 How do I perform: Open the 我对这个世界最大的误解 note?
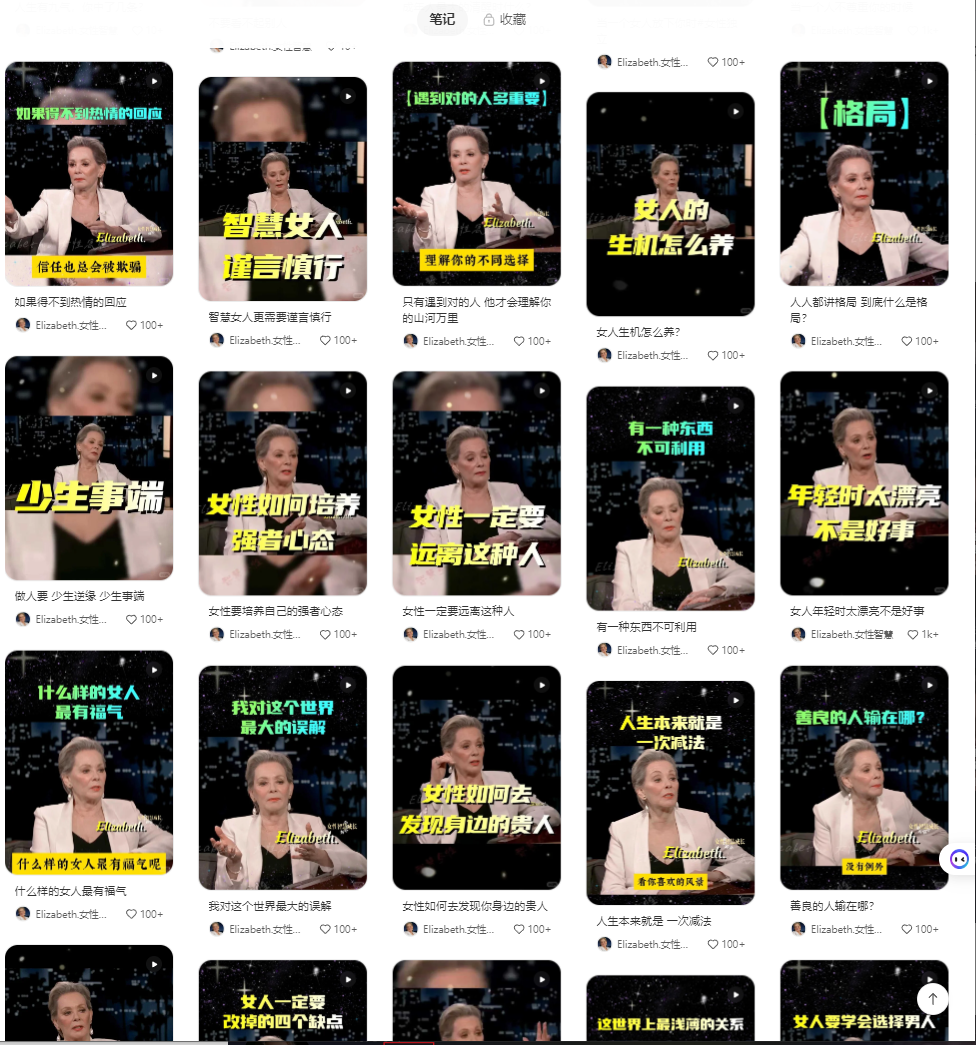(282, 777)
